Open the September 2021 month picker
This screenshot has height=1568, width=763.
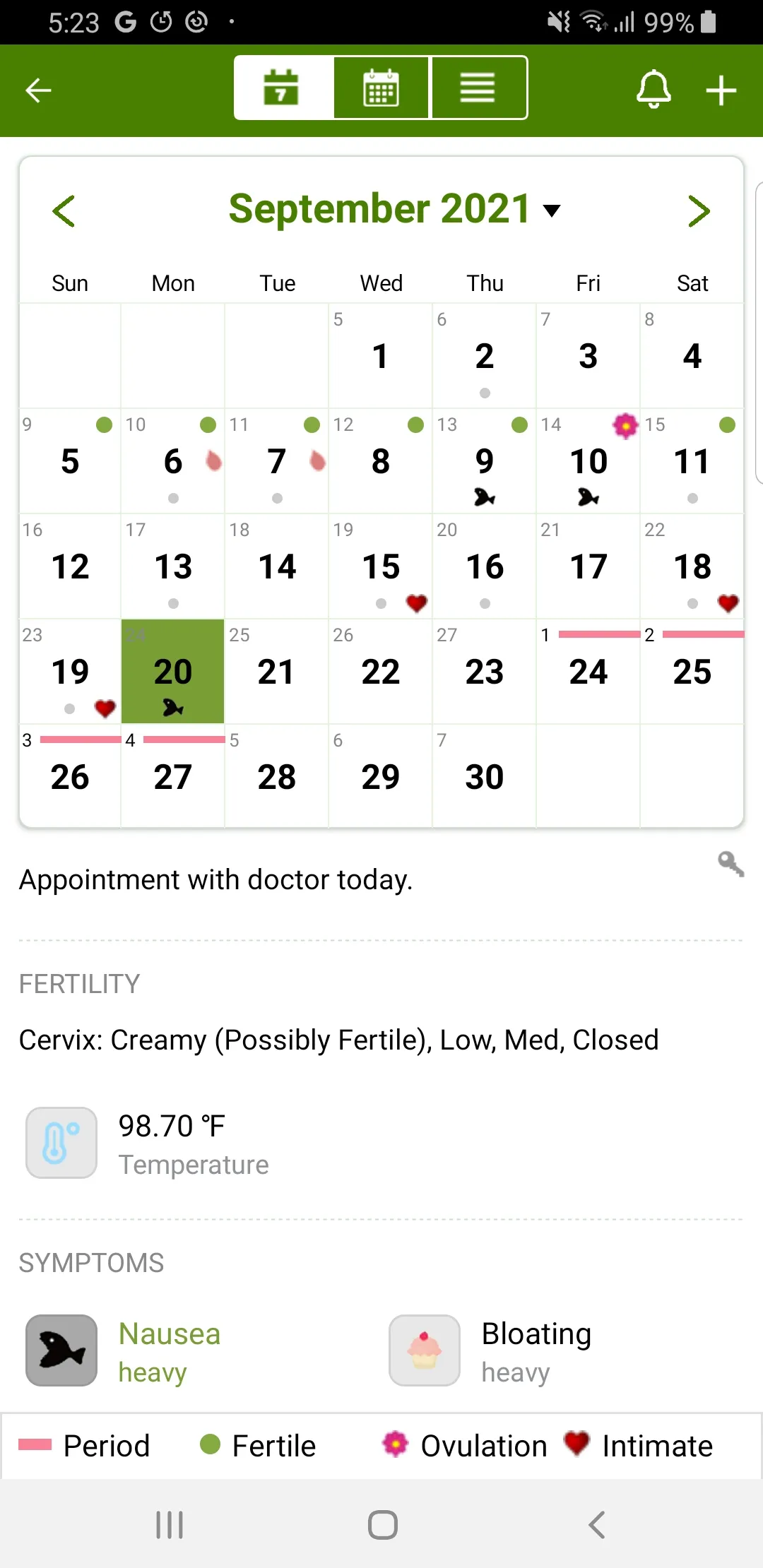tap(394, 209)
